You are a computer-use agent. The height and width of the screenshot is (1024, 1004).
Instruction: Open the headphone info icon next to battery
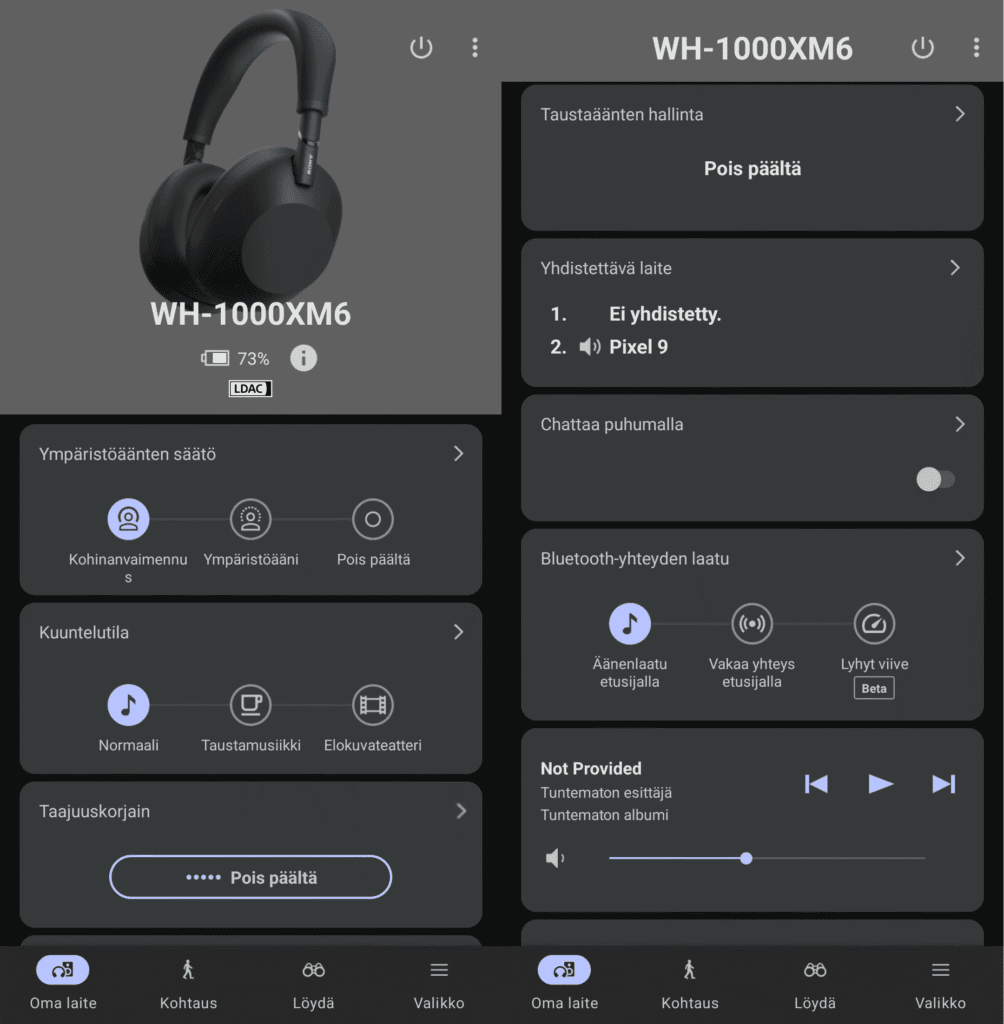(x=303, y=358)
